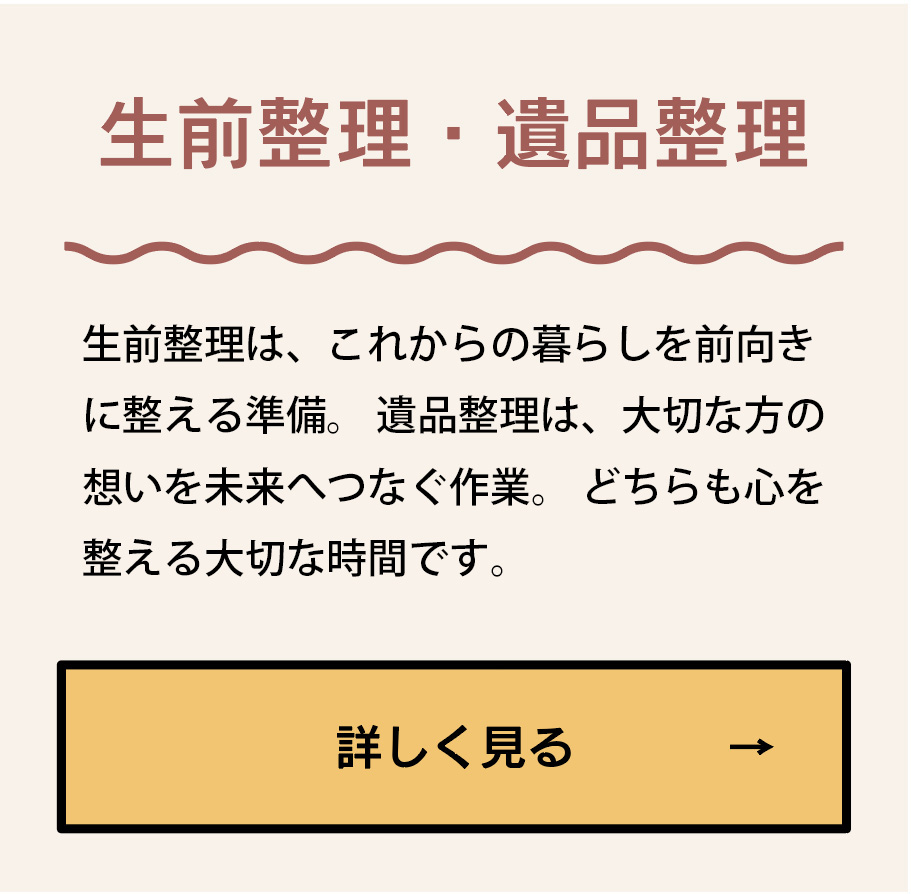
Task: Tap the 詳しく見る button
Action: [454, 747]
